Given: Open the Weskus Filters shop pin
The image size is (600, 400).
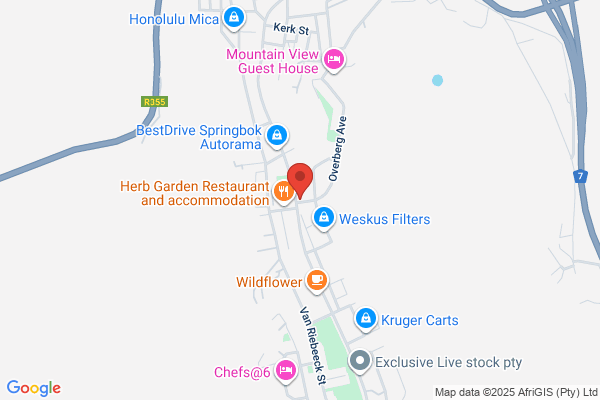Looking at the screenshot, I should click(x=324, y=219).
